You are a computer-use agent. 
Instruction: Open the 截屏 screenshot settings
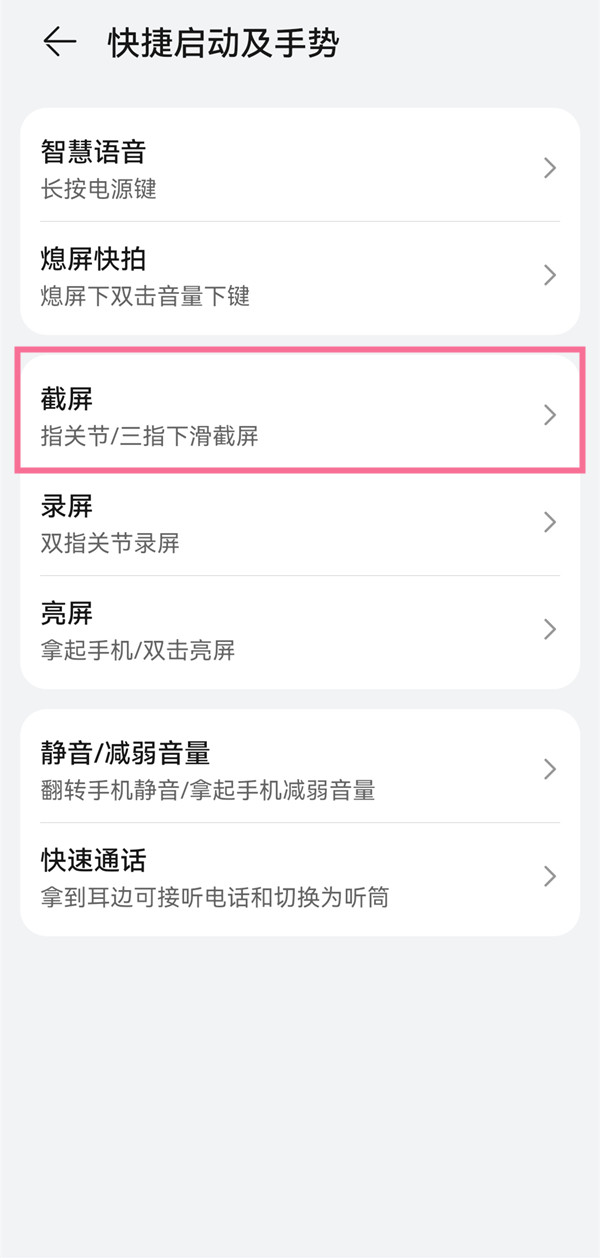tap(300, 415)
